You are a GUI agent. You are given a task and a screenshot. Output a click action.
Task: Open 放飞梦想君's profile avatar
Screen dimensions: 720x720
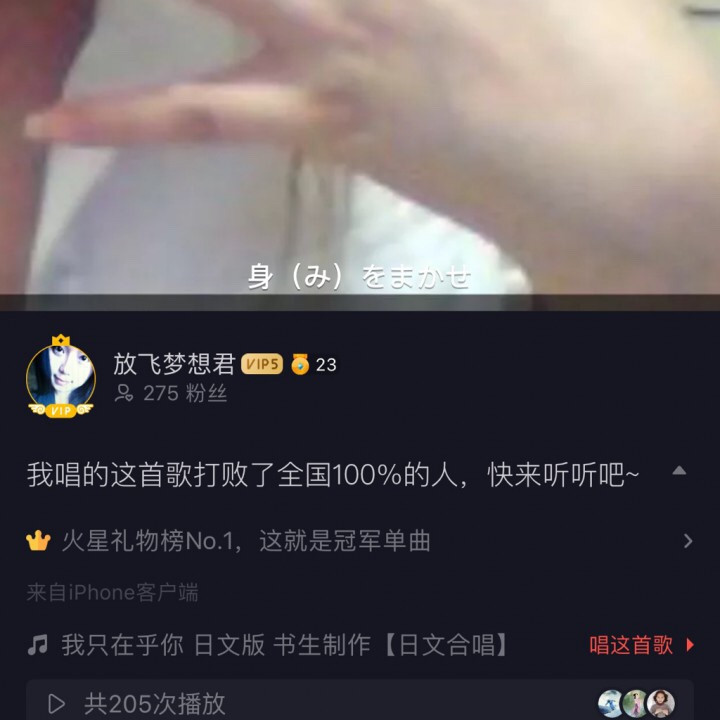click(60, 378)
